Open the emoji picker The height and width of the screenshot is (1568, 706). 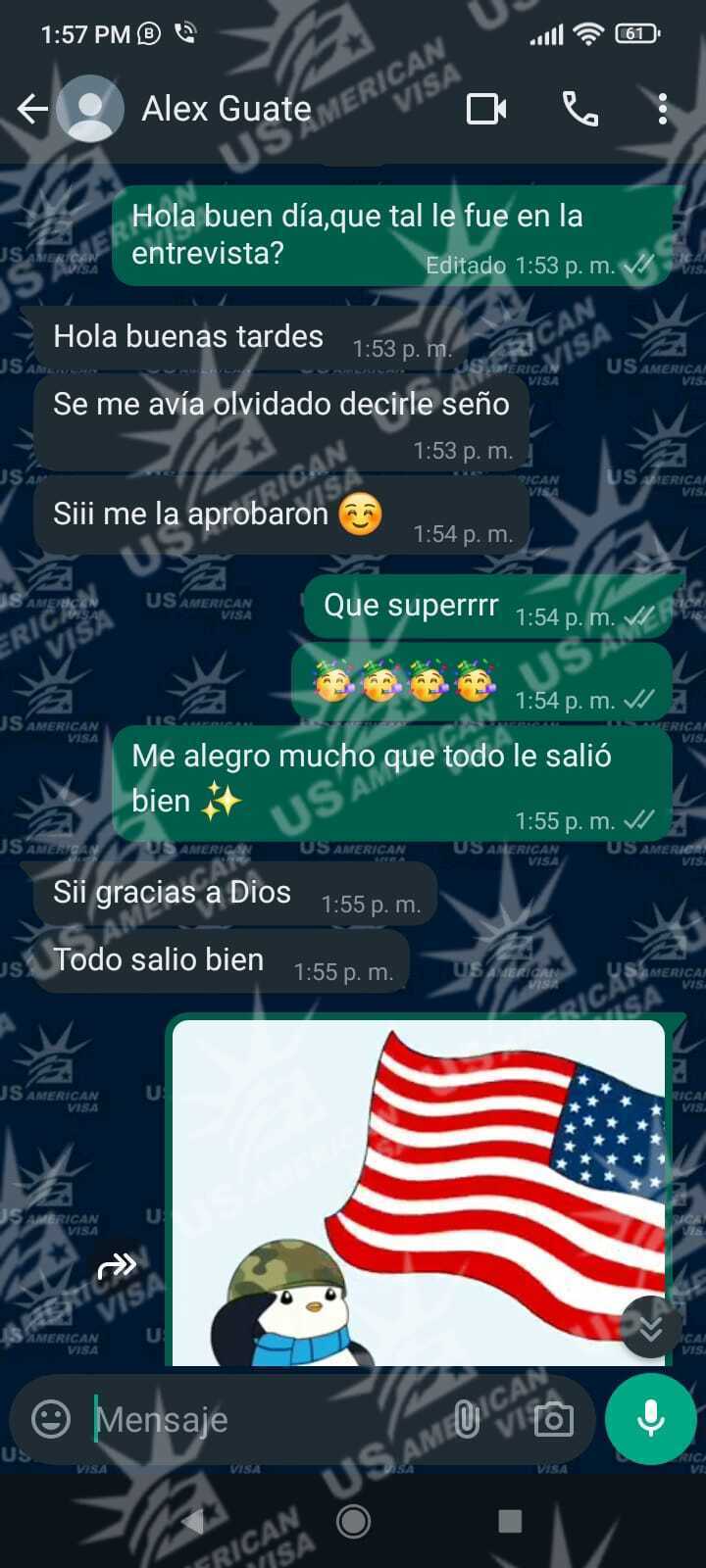click(x=51, y=1418)
